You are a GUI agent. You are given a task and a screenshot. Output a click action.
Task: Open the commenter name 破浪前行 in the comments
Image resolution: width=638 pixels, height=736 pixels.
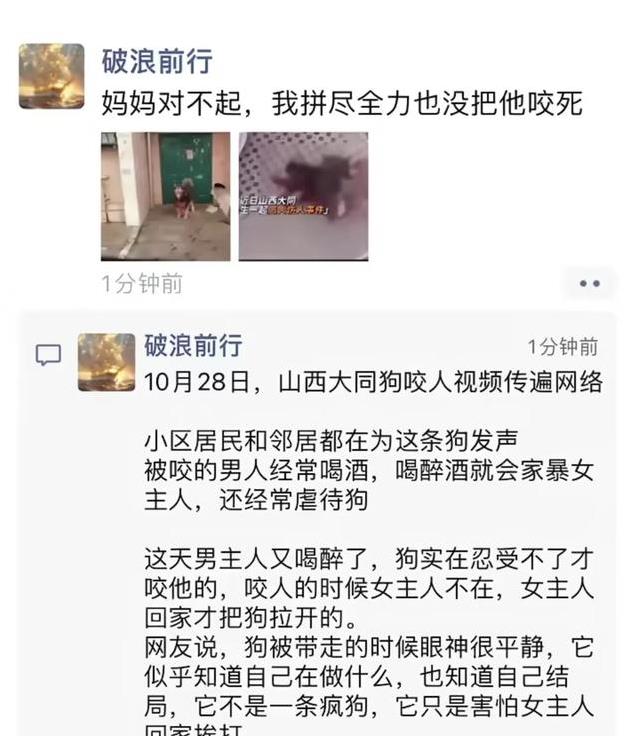pyautogui.click(x=193, y=346)
